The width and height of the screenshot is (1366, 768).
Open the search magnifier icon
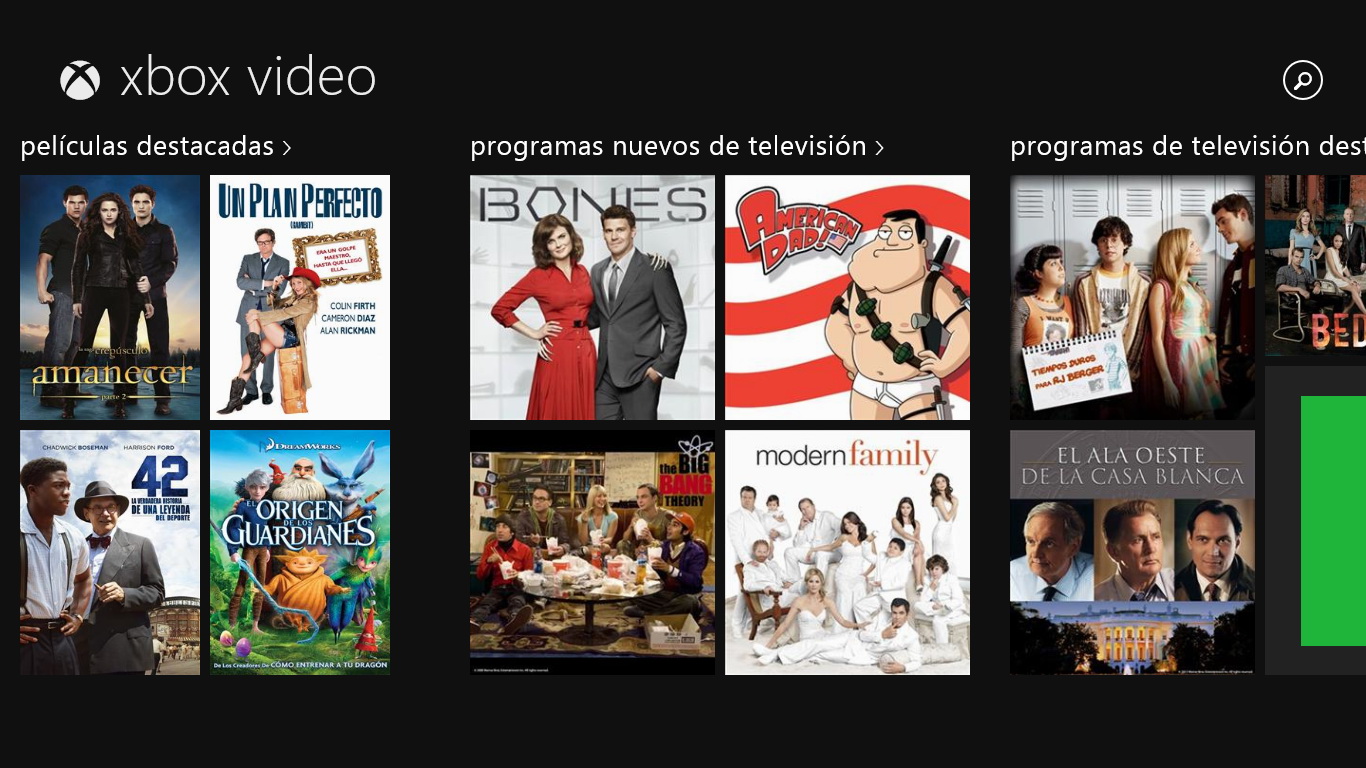click(1302, 80)
